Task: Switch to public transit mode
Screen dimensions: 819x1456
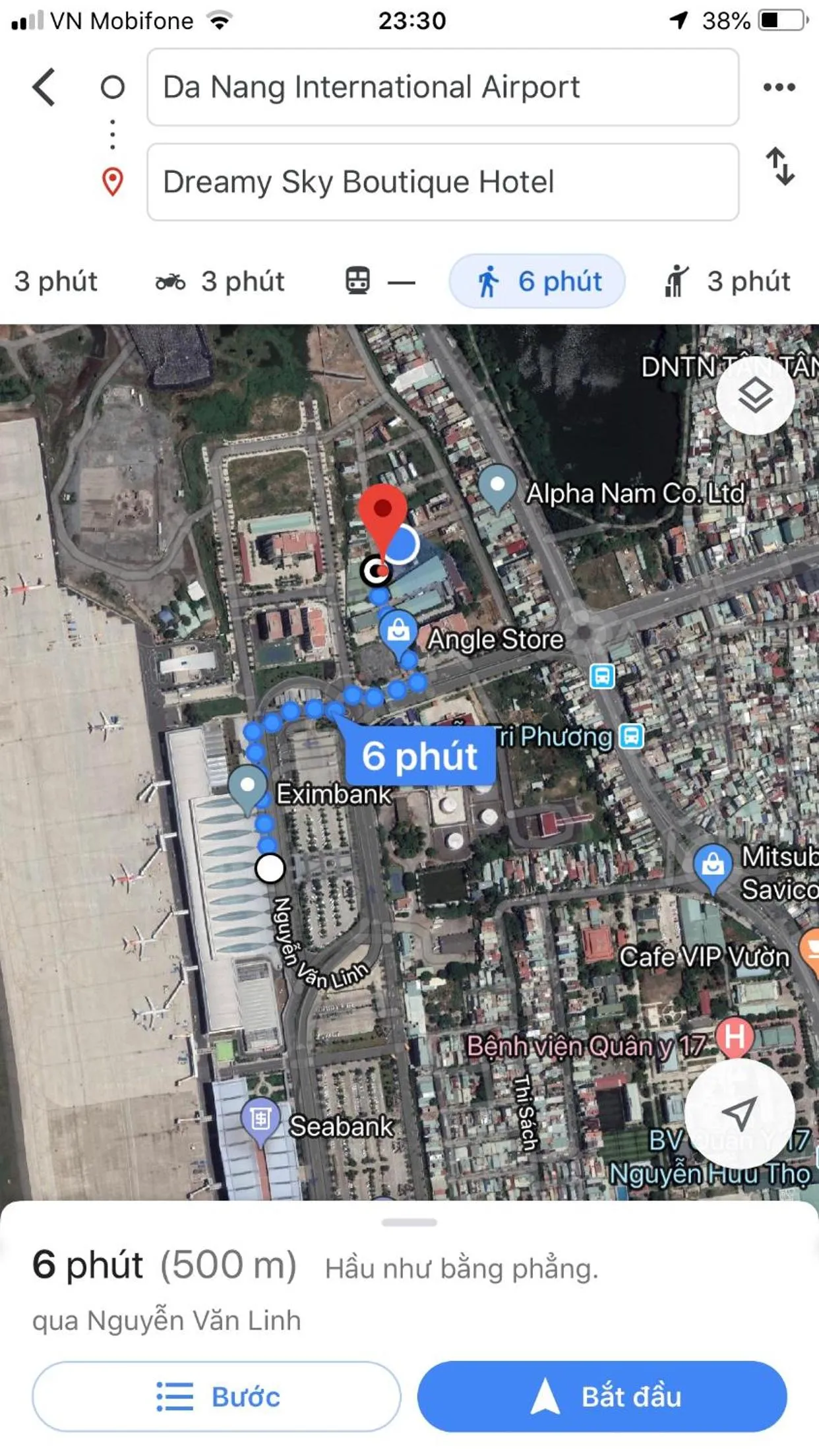Action: [379, 282]
